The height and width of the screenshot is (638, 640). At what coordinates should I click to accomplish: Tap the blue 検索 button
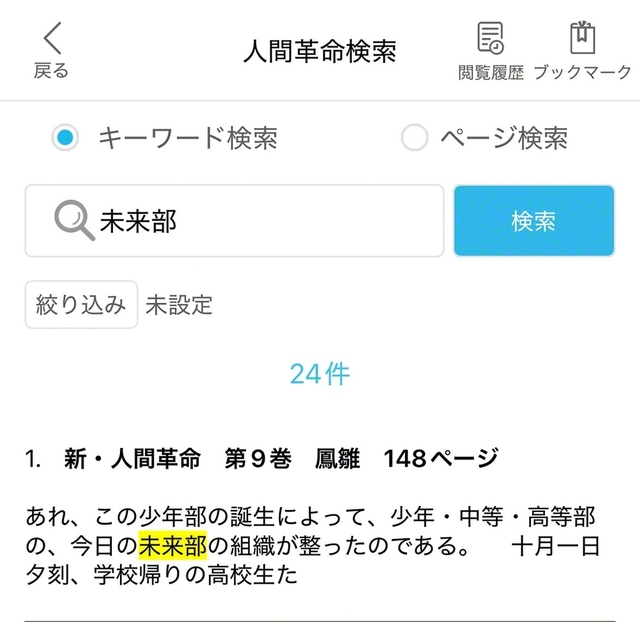pos(533,221)
